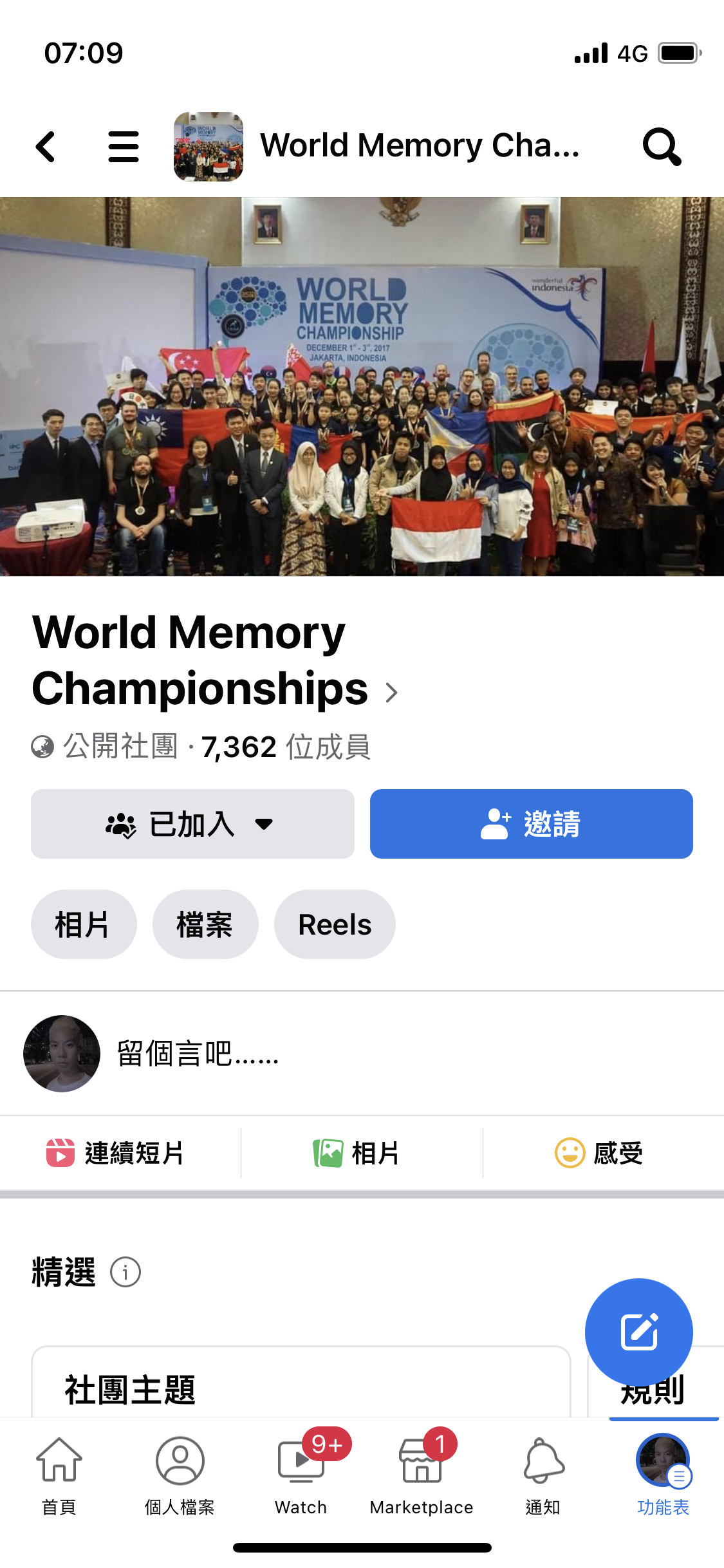
Task: Go back using the header arrow
Action: (46, 147)
